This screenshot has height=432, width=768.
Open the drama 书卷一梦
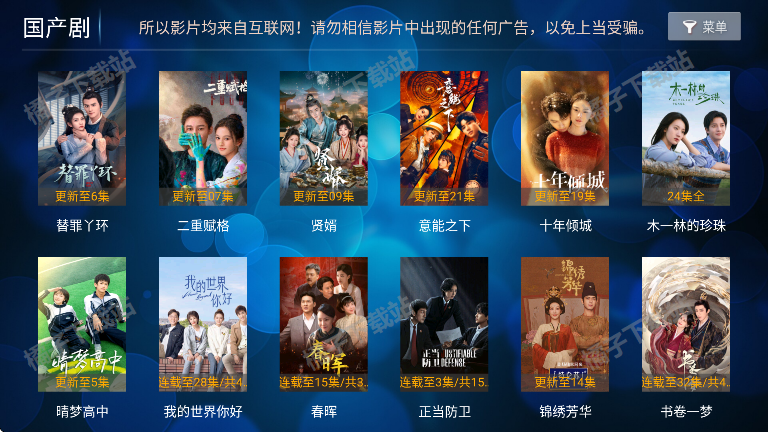coord(685,324)
